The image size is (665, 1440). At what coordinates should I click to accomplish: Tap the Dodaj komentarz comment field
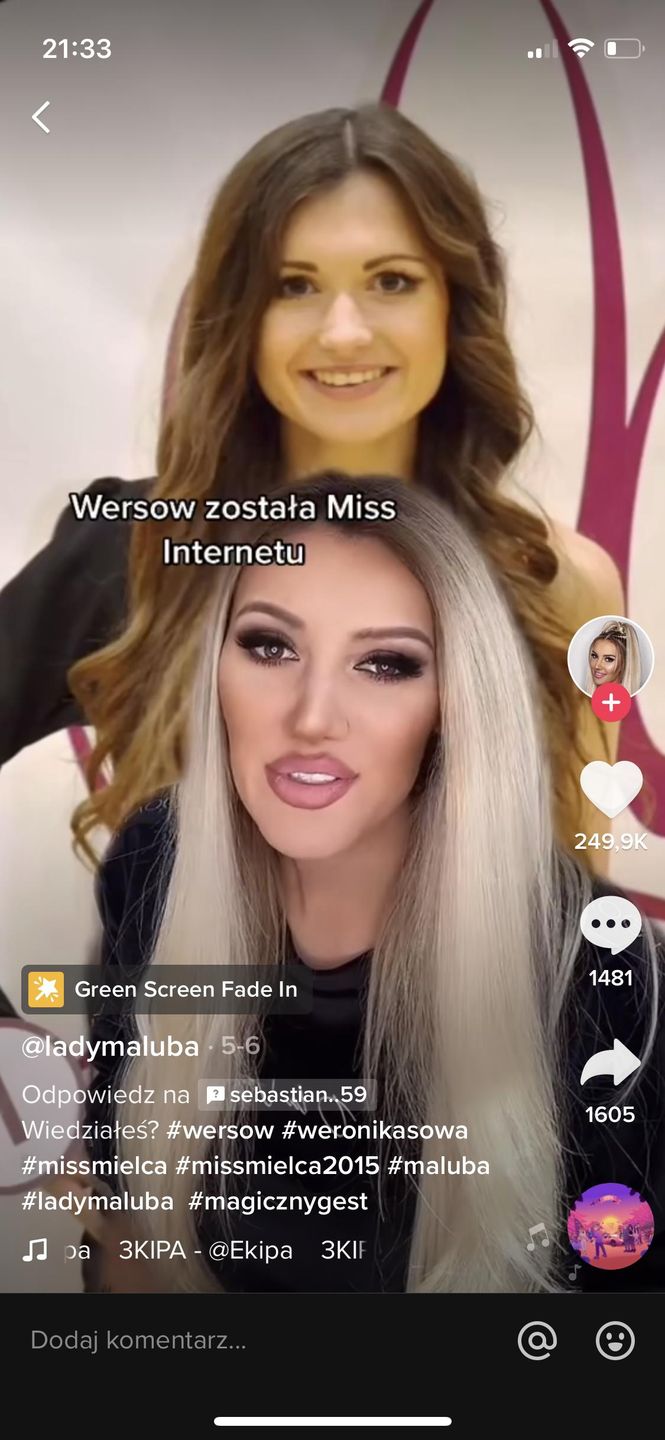pos(250,1340)
